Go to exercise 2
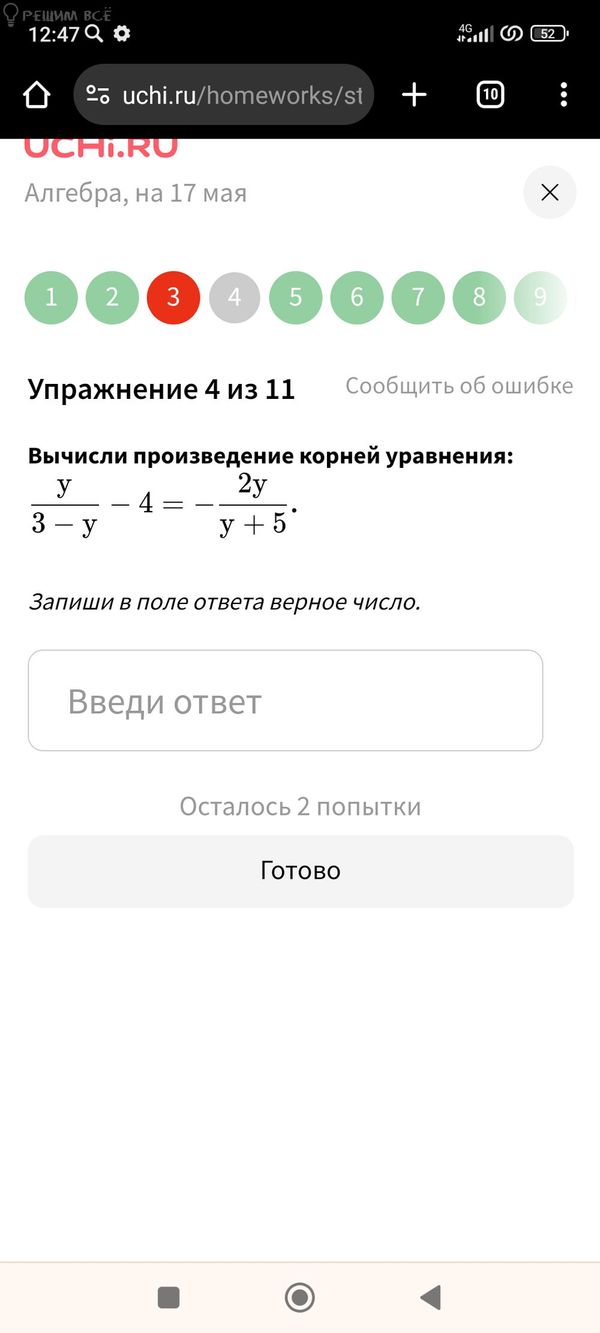The width and height of the screenshot is (600, 1333). point(112,298)
